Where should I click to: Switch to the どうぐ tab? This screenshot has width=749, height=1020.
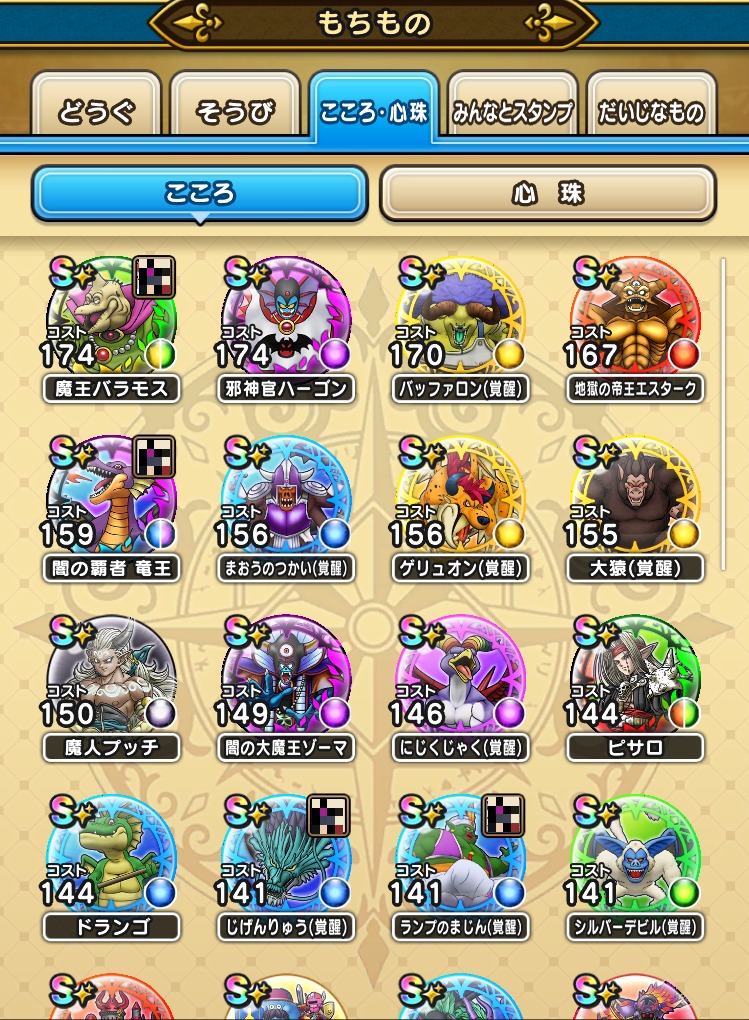[96, 110]
